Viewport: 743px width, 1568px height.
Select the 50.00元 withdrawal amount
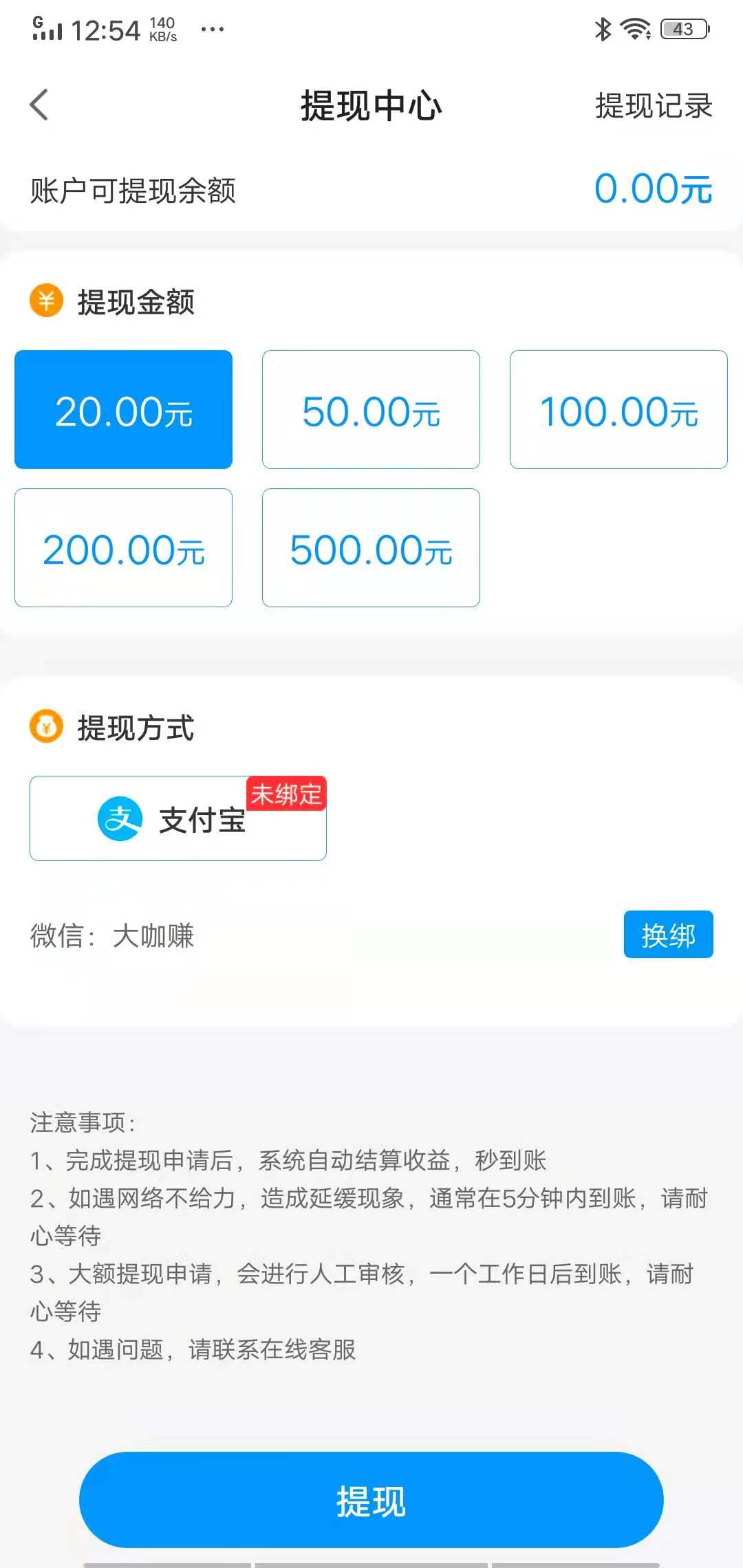(x=371, y=410)
